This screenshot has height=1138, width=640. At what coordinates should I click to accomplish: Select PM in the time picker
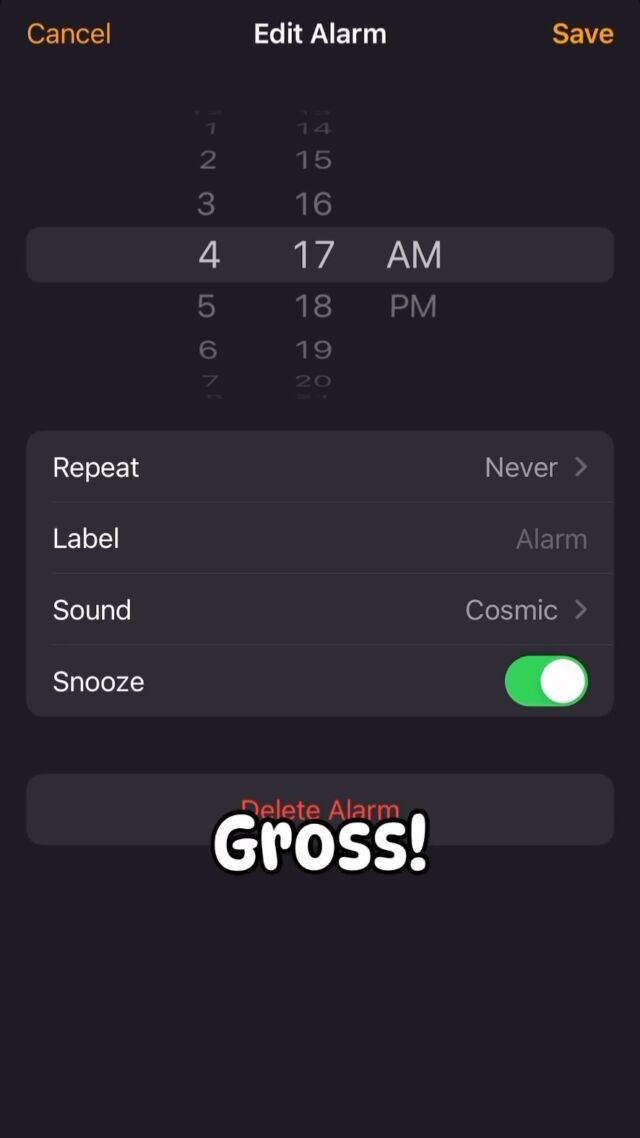413,306
